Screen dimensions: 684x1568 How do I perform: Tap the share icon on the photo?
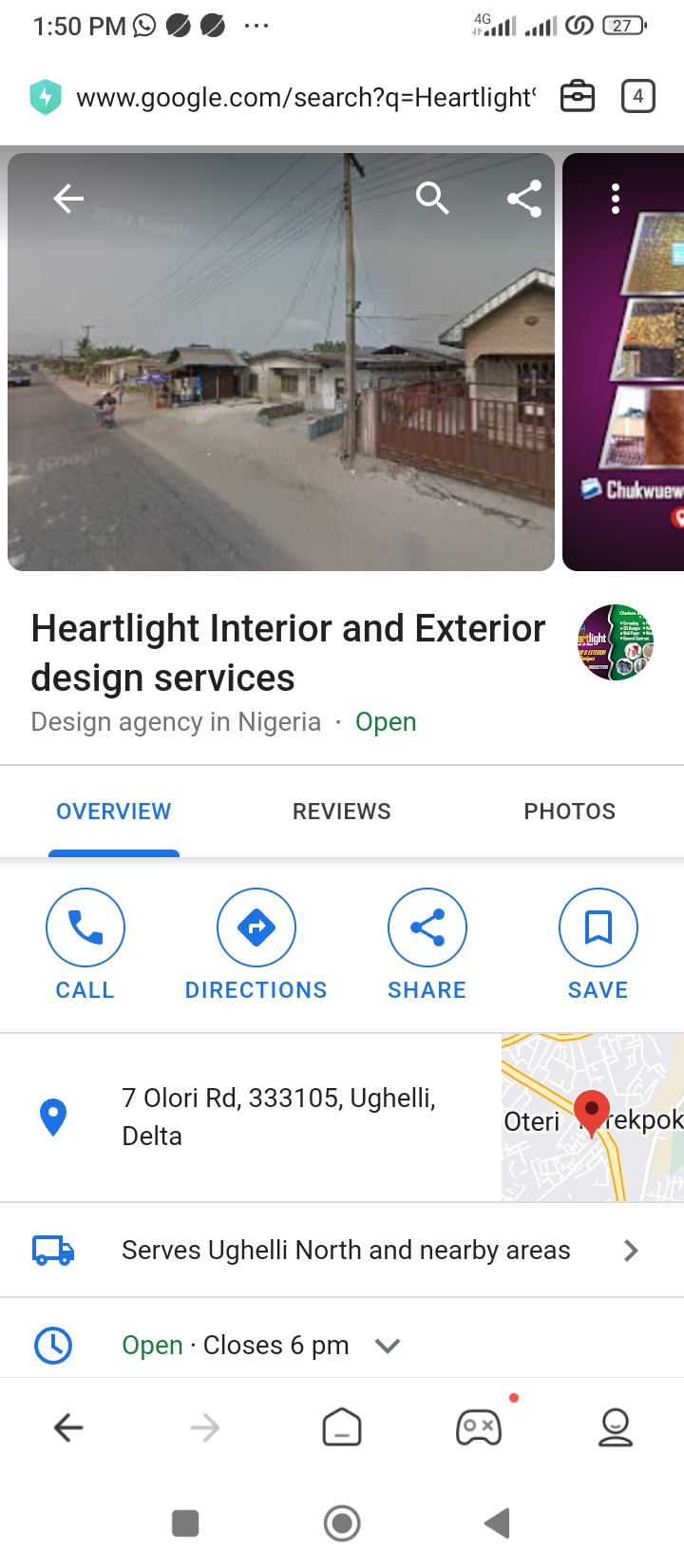[x=524, y=199]
